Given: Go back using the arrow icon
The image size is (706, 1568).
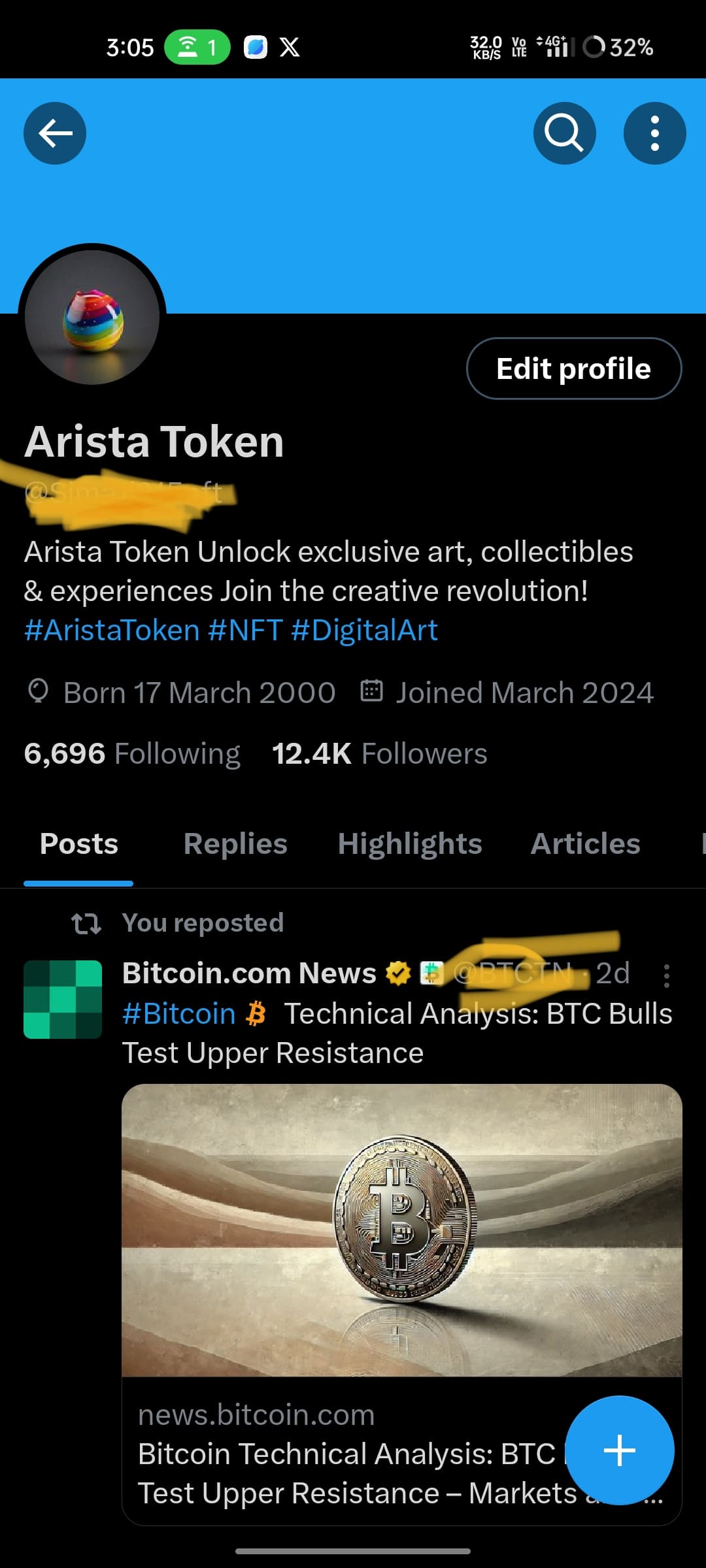Looking at the screenshot, I should [x=55, y=133].
